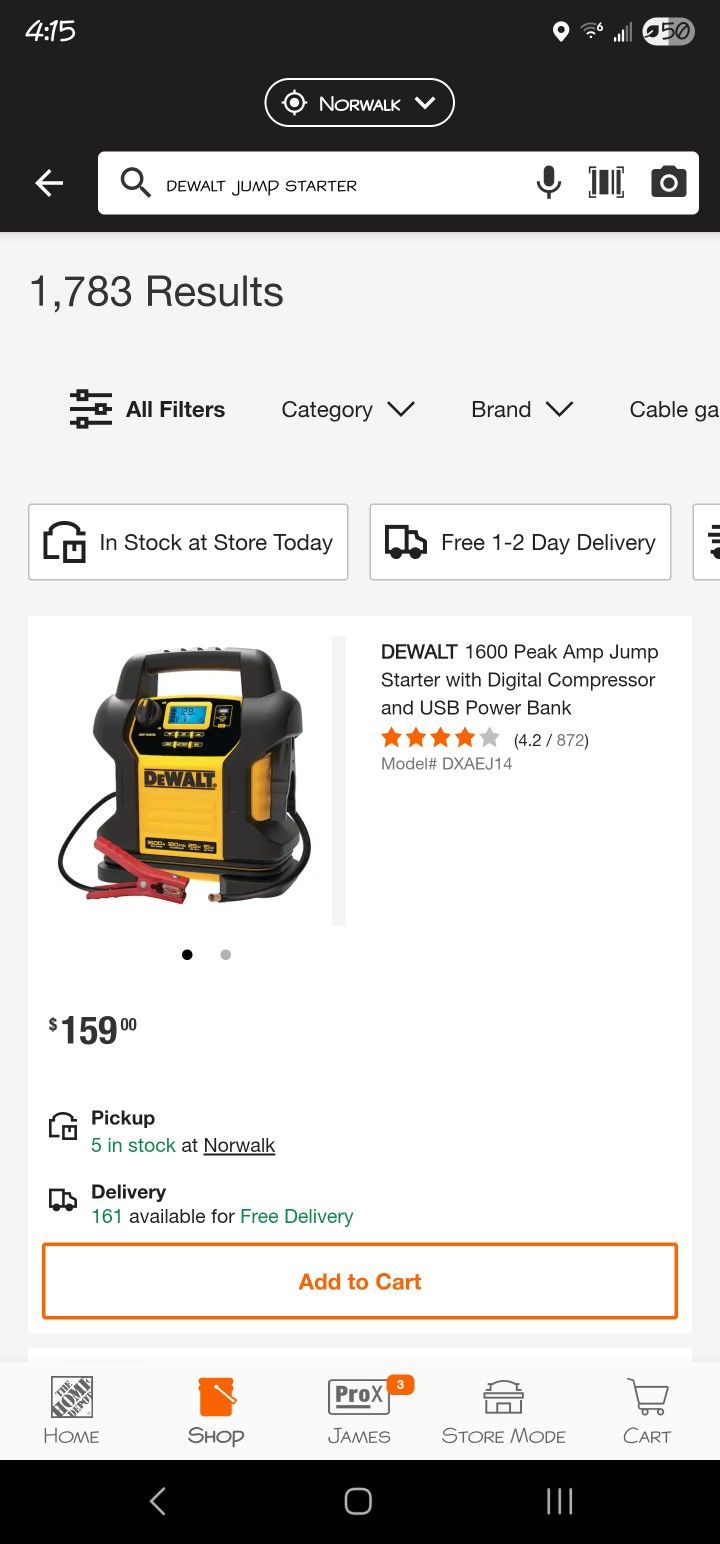Expand the Brand dropdown
The width and height of the screenshot is (720, 1544).
click(521, 409)
